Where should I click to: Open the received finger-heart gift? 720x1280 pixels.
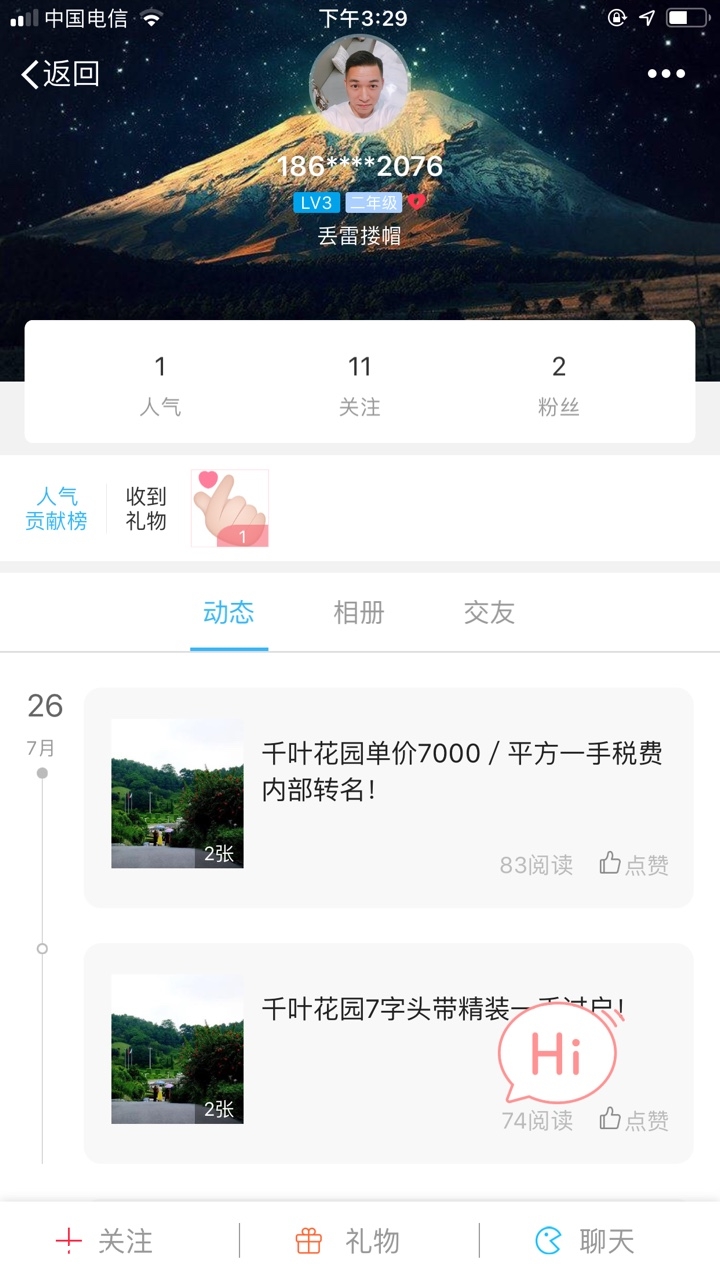coord(230,509)
